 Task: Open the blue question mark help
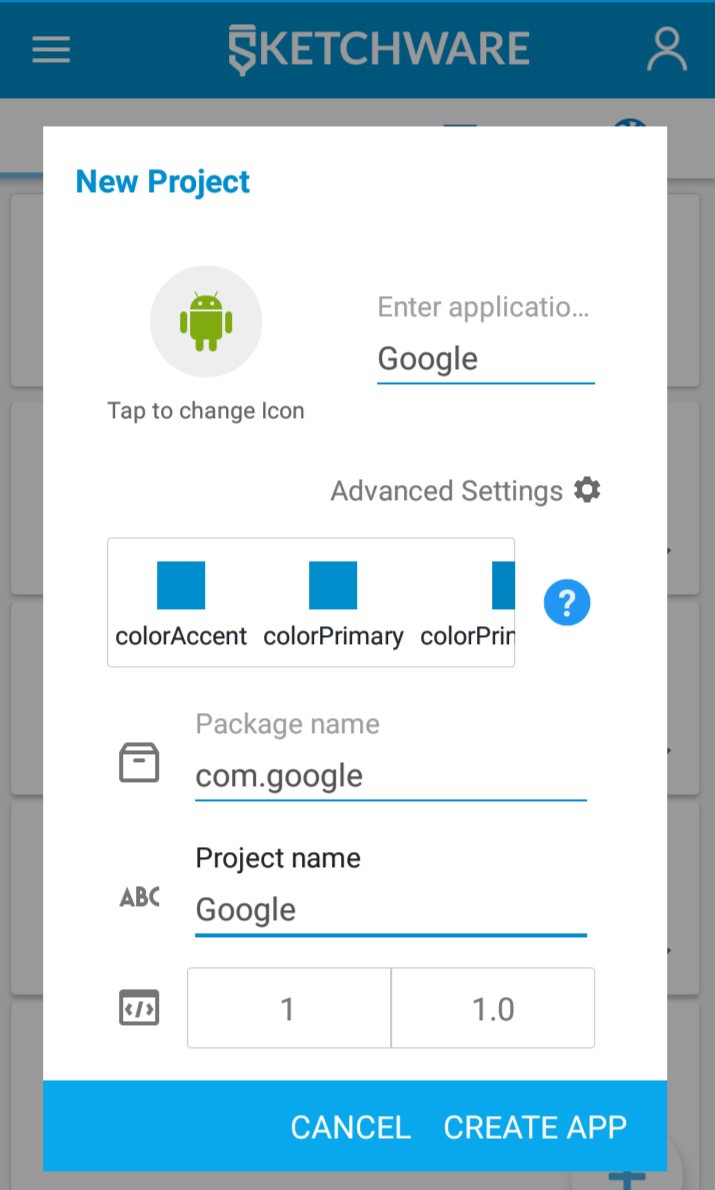click(567, 603)
